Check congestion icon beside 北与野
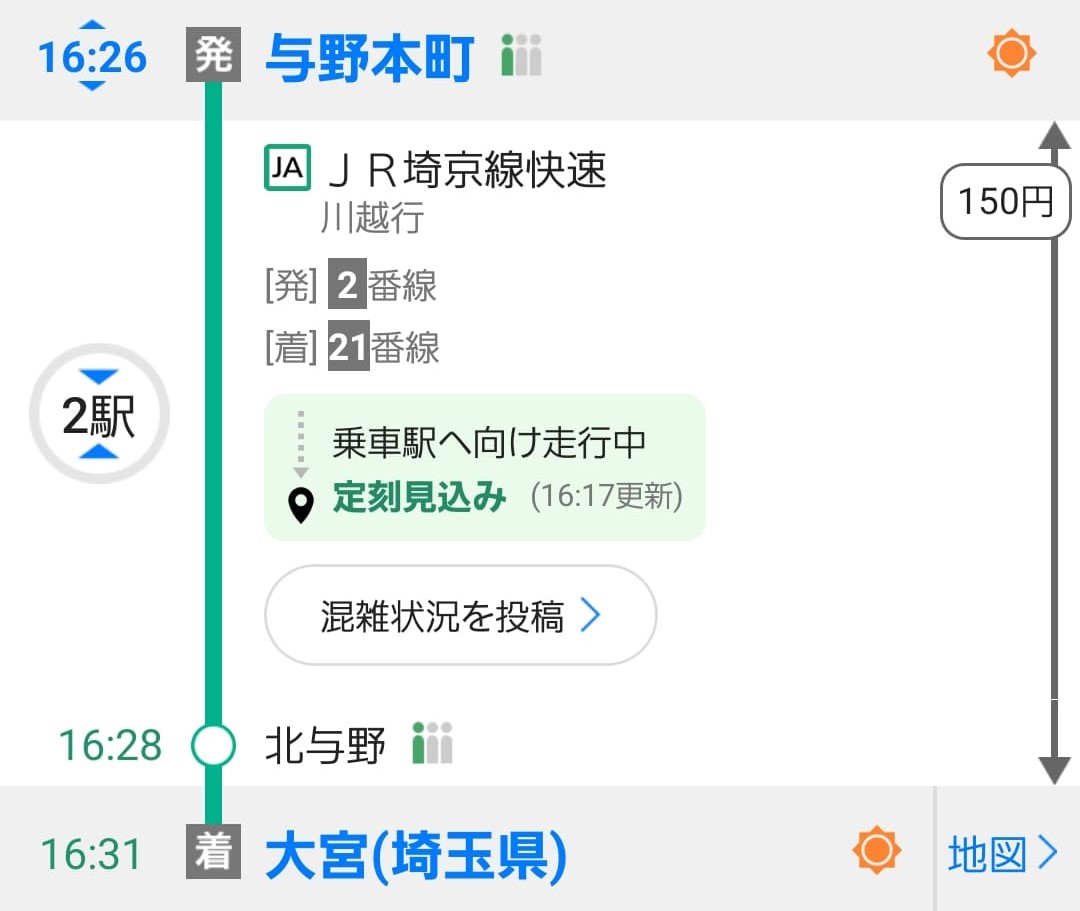This screenshot has height=911, width=1080. coord(432,744)
